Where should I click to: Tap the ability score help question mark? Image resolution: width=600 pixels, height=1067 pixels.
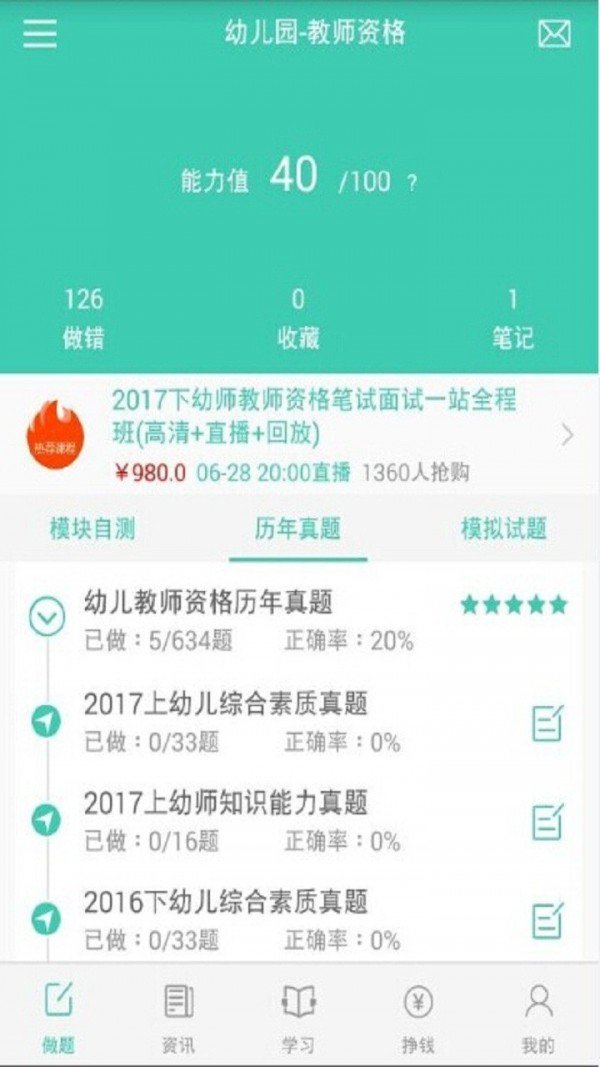(411, 183)
